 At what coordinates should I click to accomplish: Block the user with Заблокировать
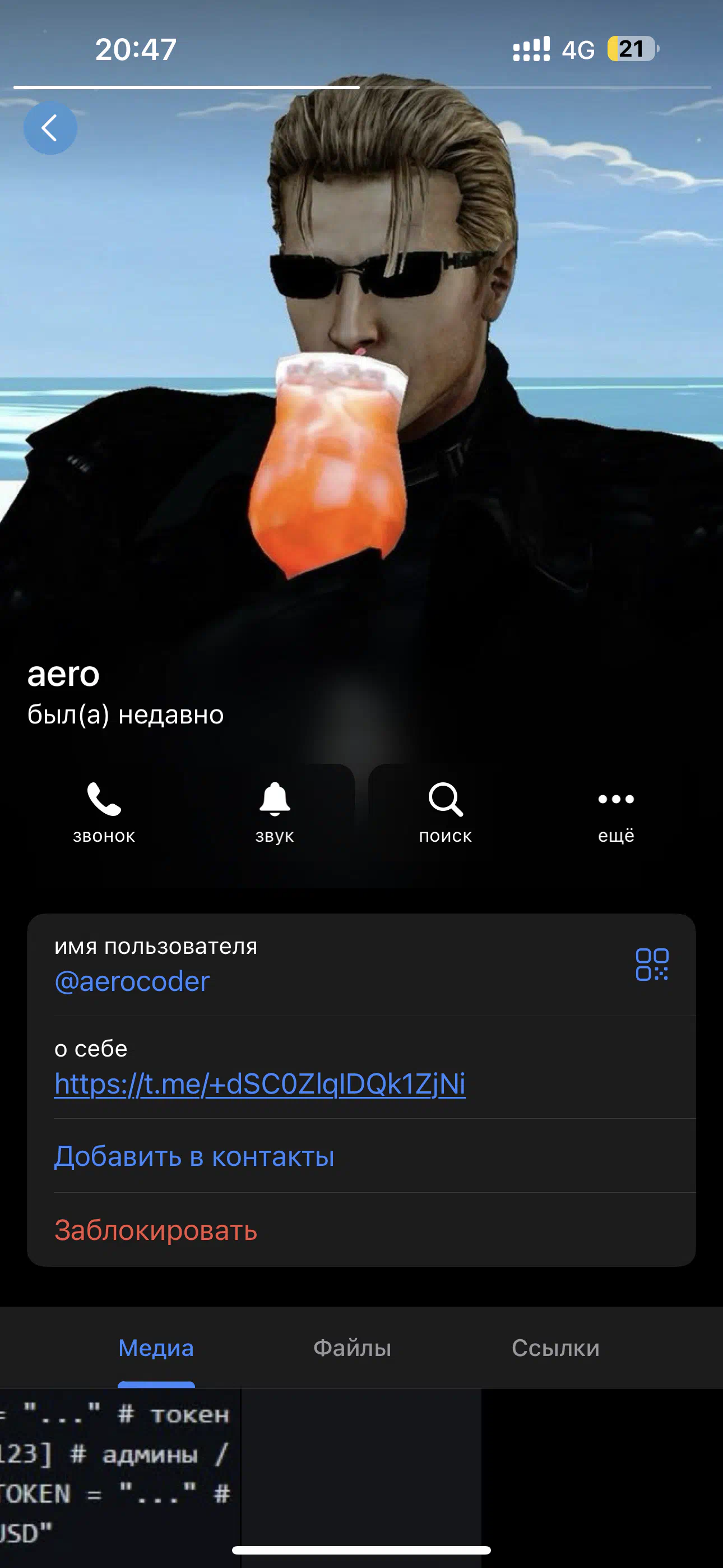pos(156,1230)
